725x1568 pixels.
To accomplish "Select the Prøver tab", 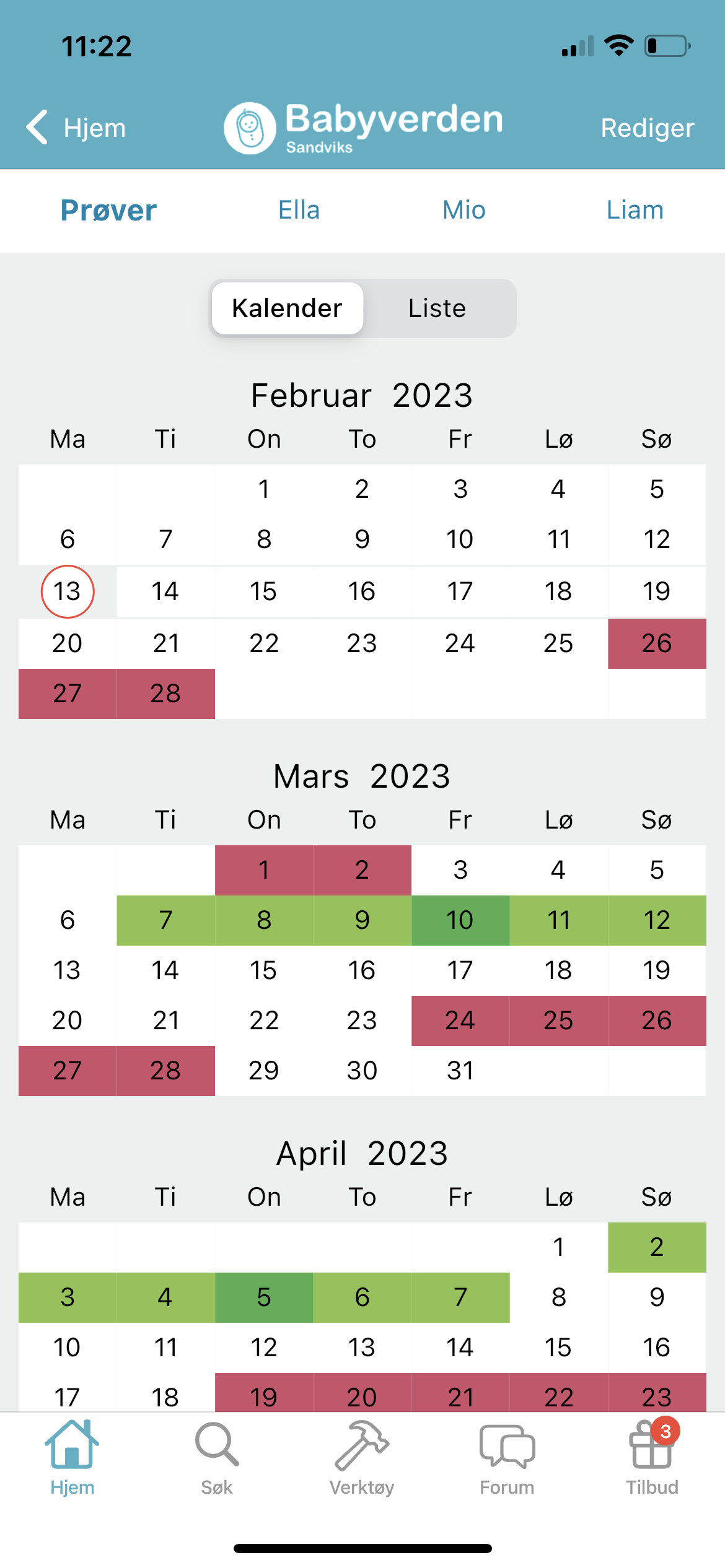I will 108,210.
